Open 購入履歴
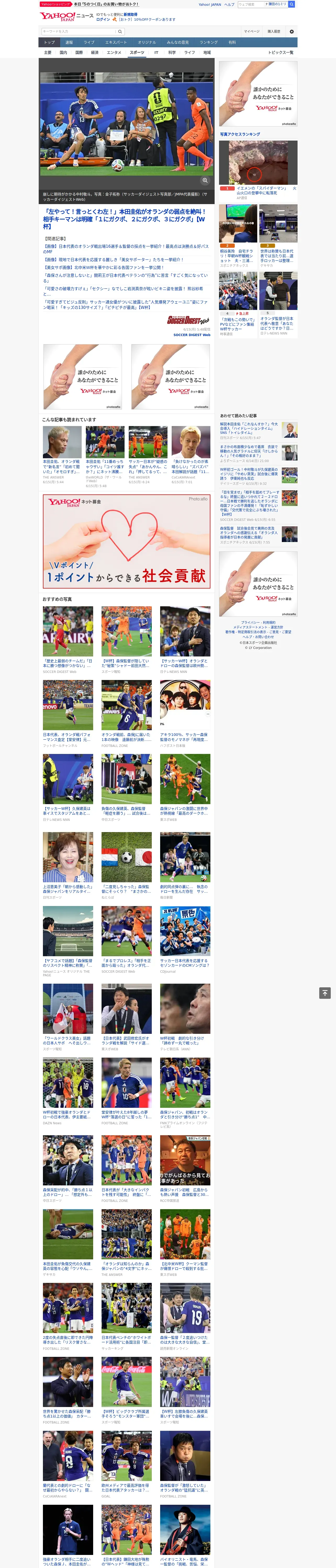The height and width of the screenshot is (1568, 336). pyautogui.click(x=274, y=32)
